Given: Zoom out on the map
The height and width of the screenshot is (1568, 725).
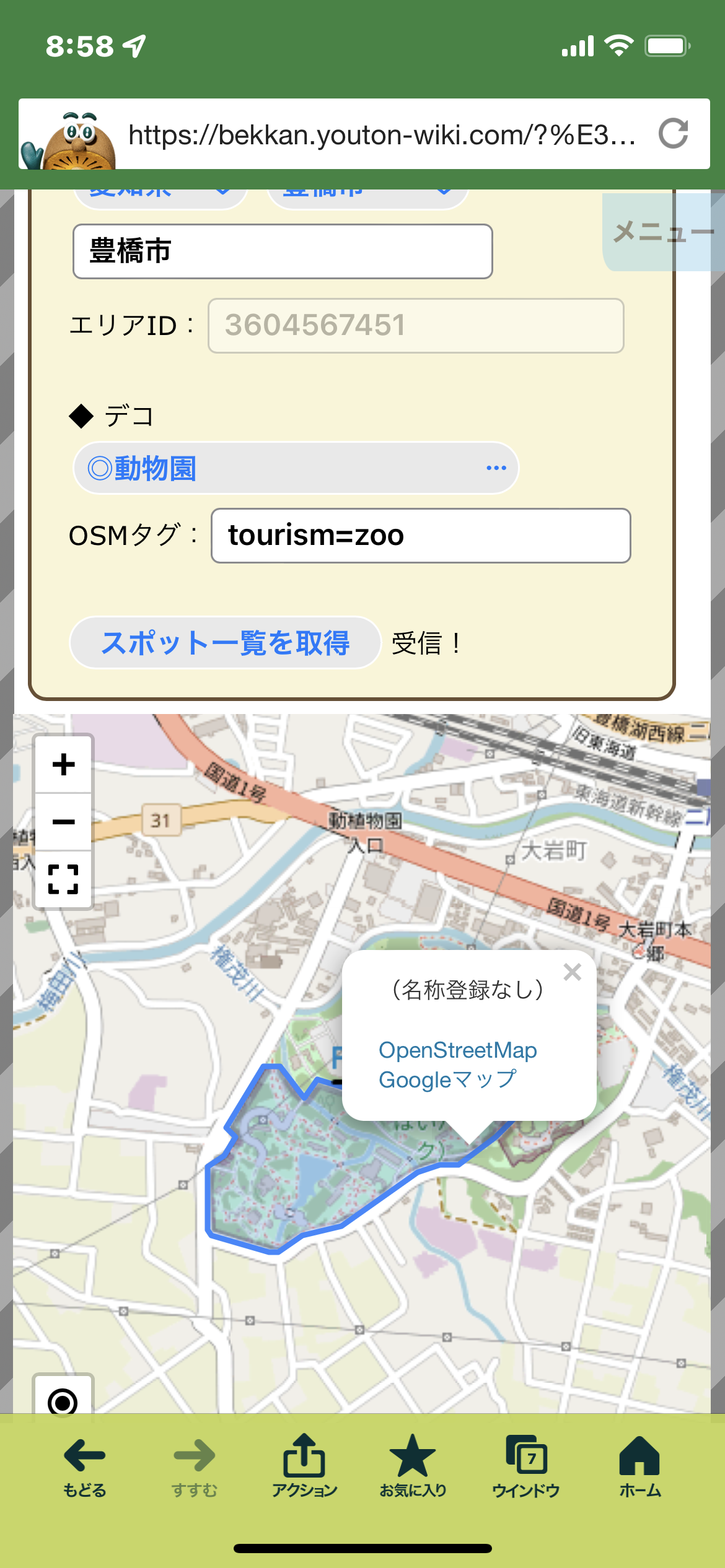Looking at the screenshot, I should pyautogui.click(x=63, y=822).
